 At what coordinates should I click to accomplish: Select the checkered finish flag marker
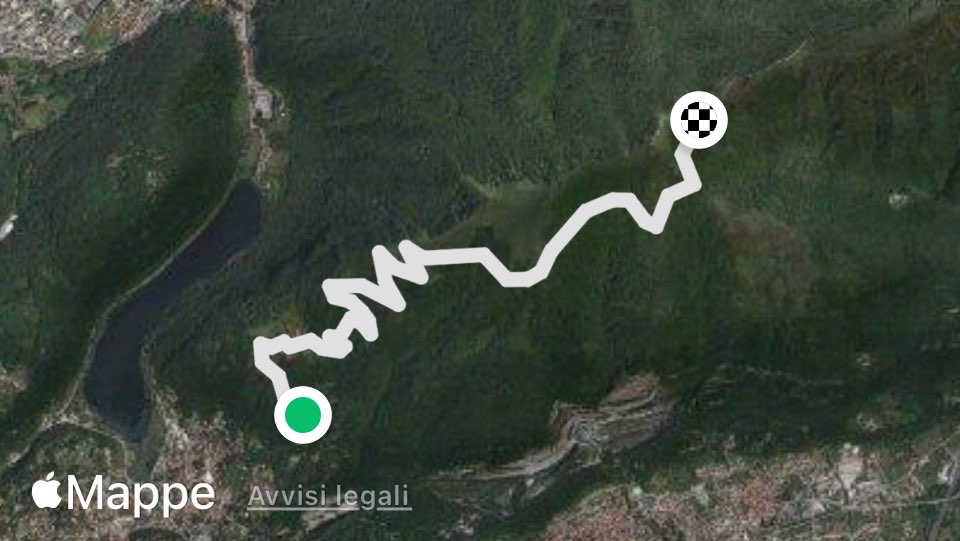coord(699,119)
